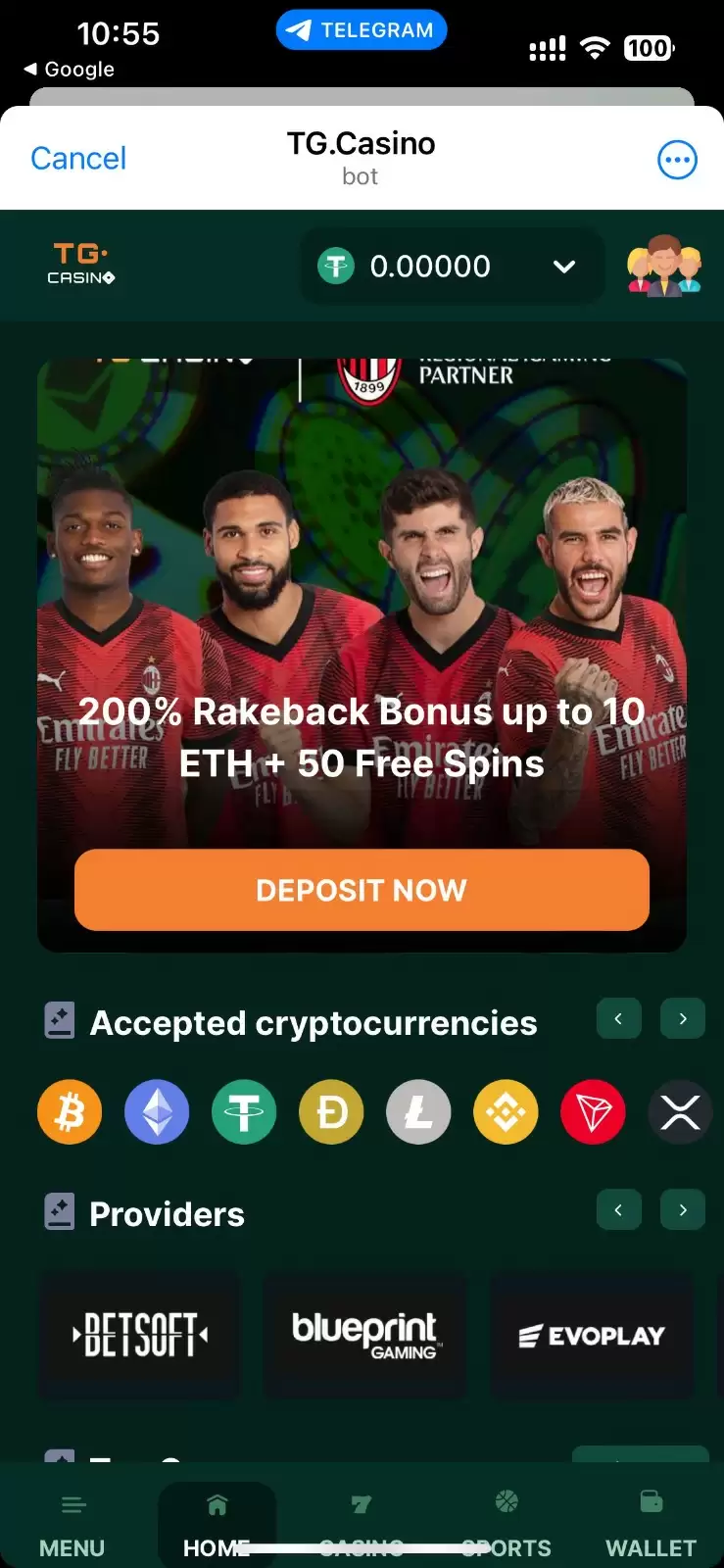
Task: Open the Blueprint Gaming provider
Action: point(364,1335)
